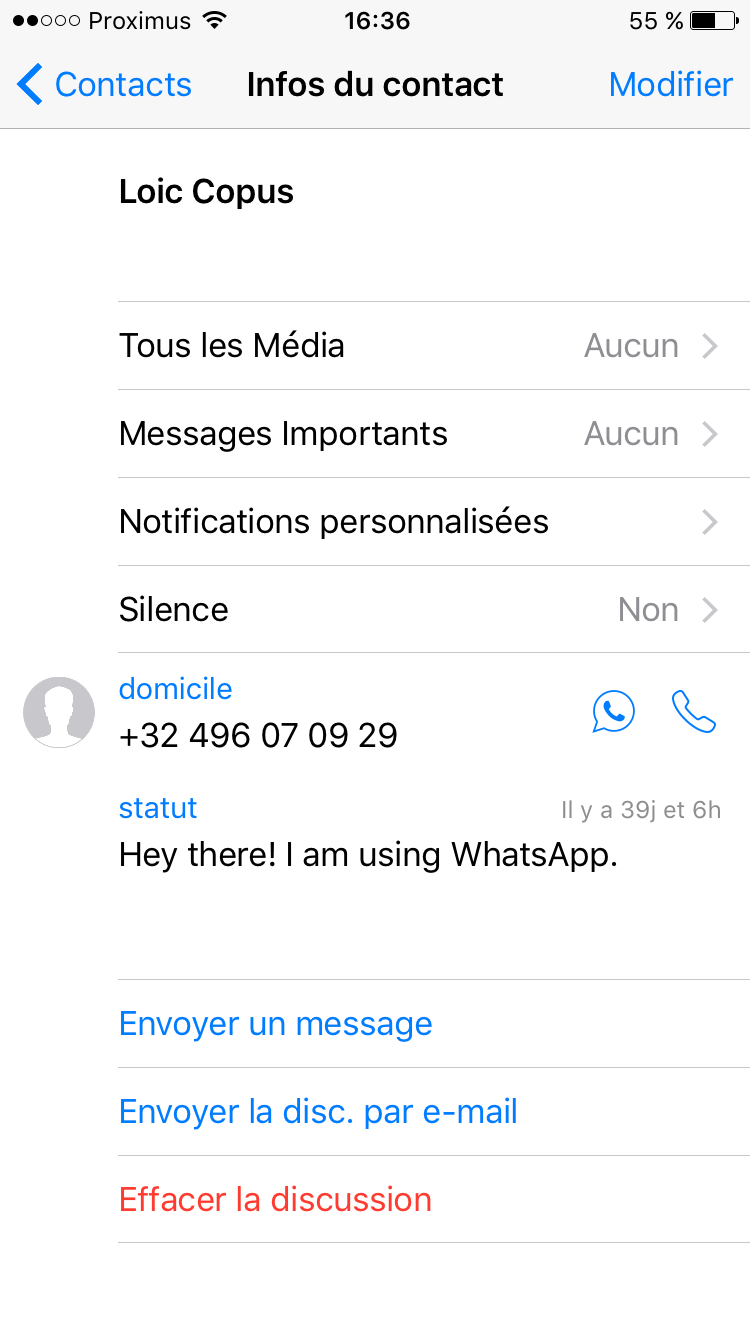Choose Envoyer la disc. par e-mail
The width and height of the screenshot is (750, 1334).
point(318,1112)
